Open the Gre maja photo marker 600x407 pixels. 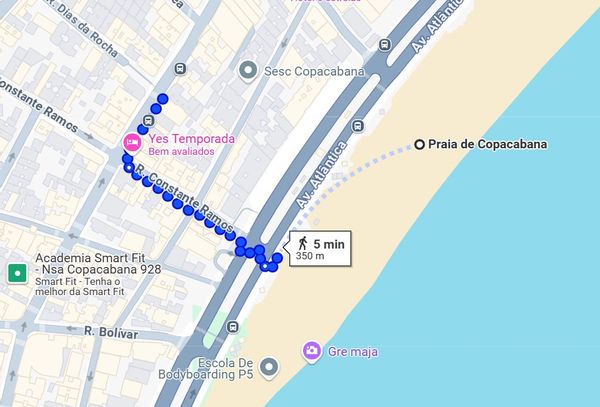(x=312, y=351)
